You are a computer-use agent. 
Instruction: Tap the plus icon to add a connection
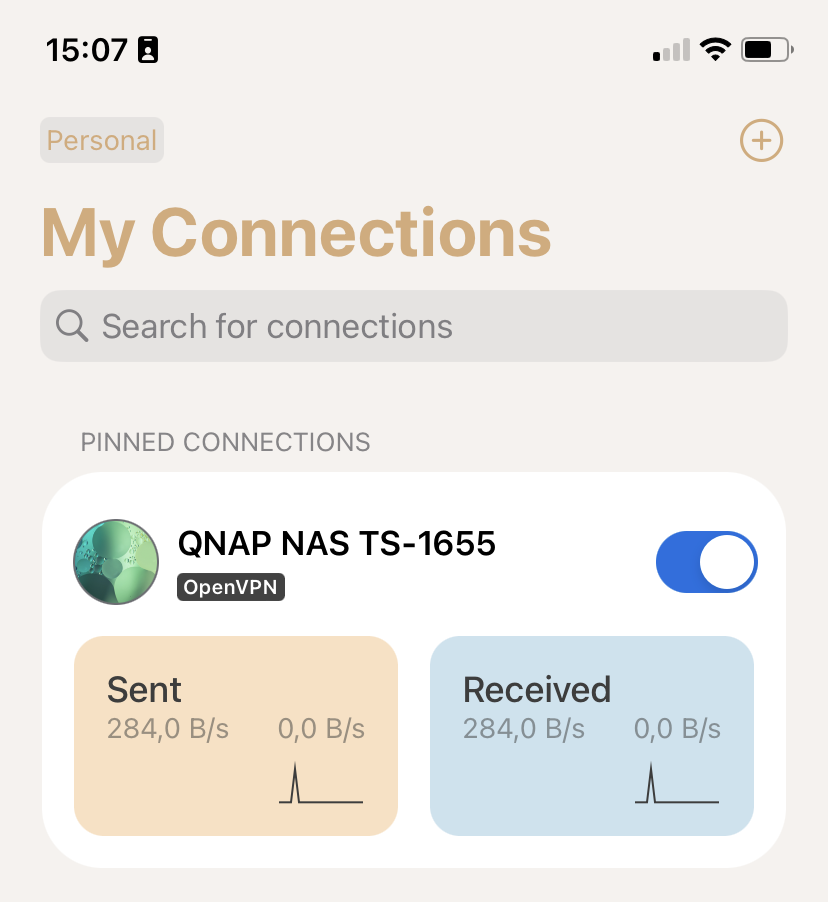tap(761, 140)
